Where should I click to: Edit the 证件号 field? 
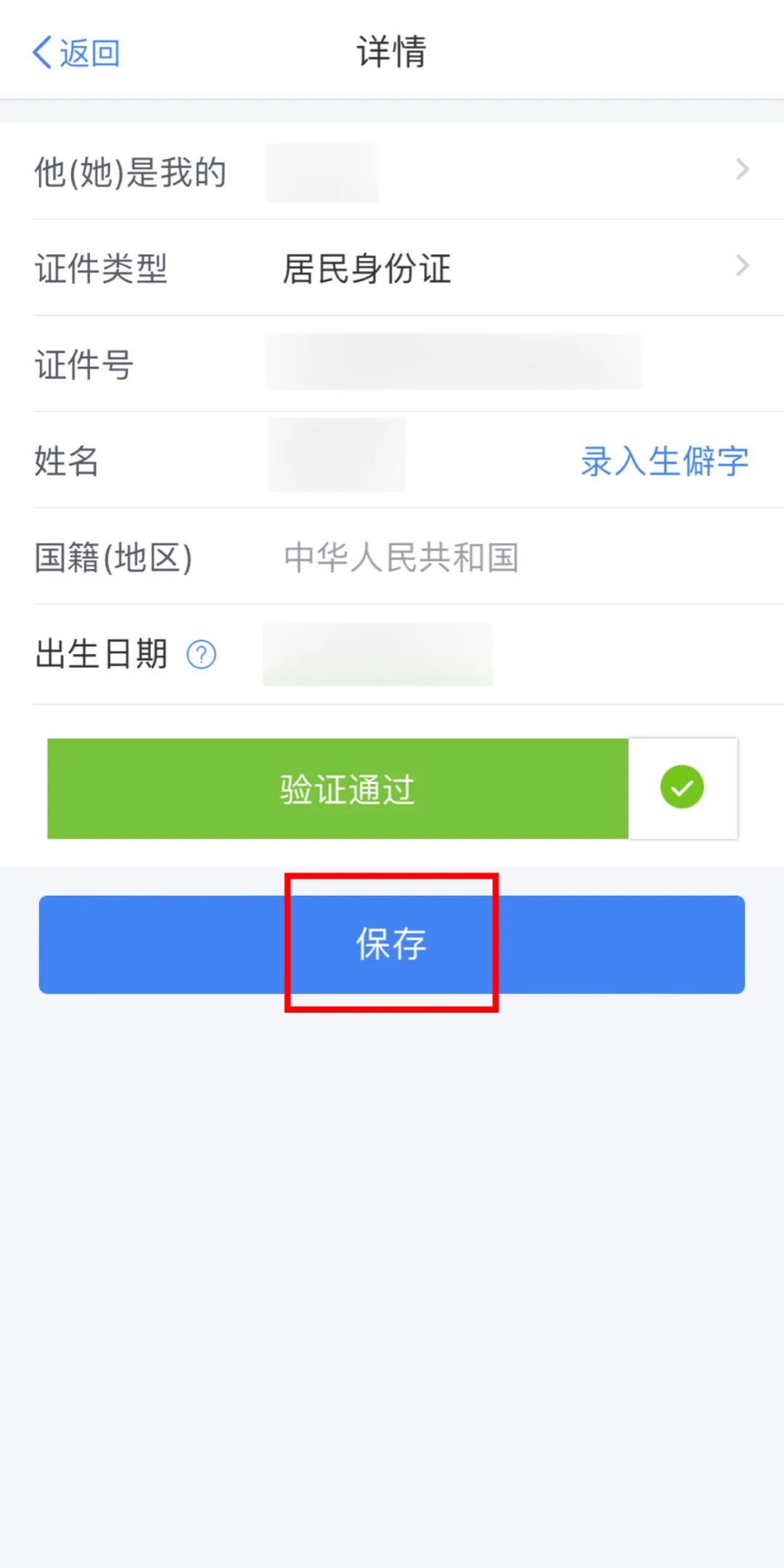454,363
